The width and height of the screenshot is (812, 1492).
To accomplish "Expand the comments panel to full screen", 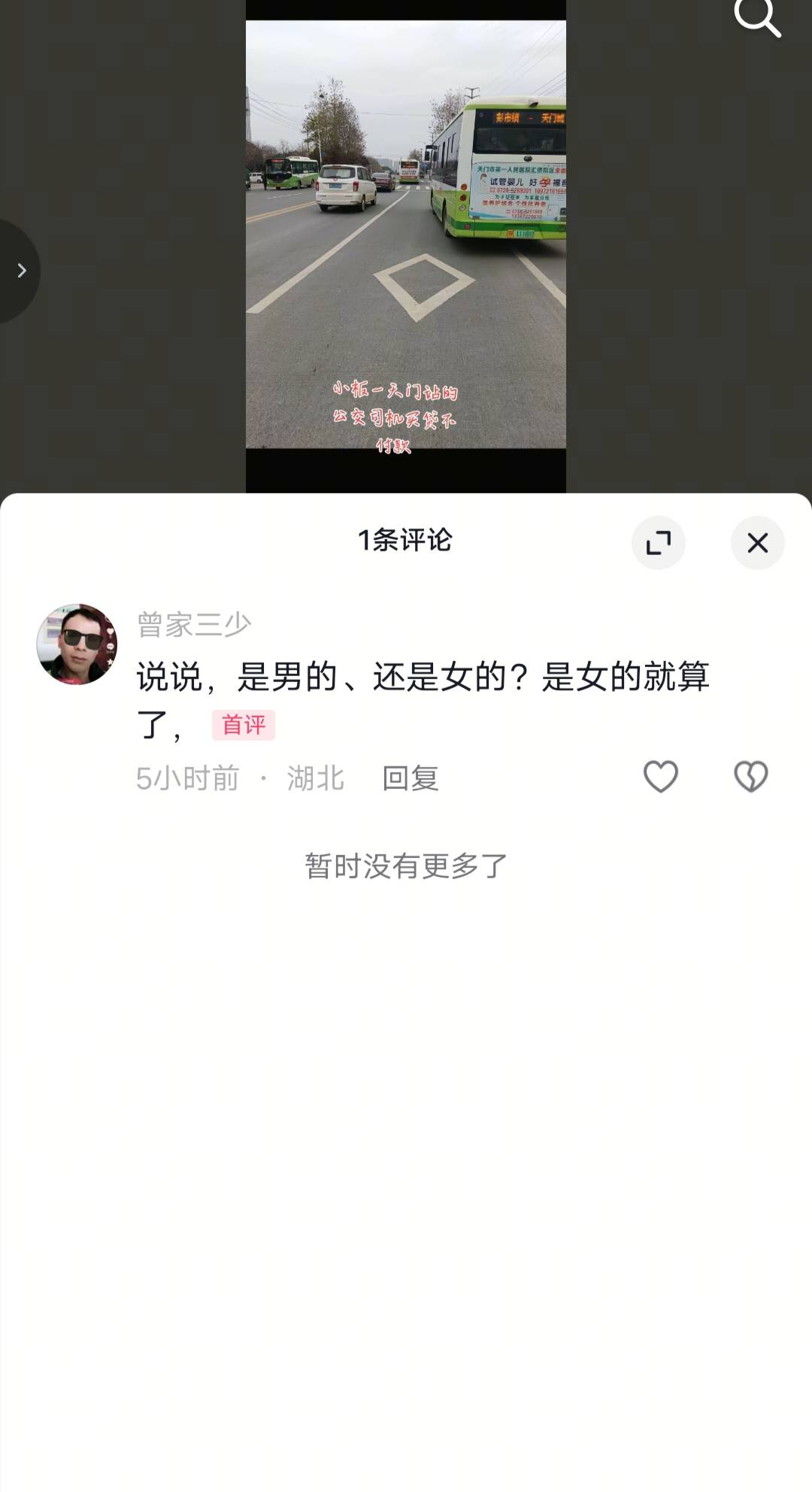I will click(658, 542).
